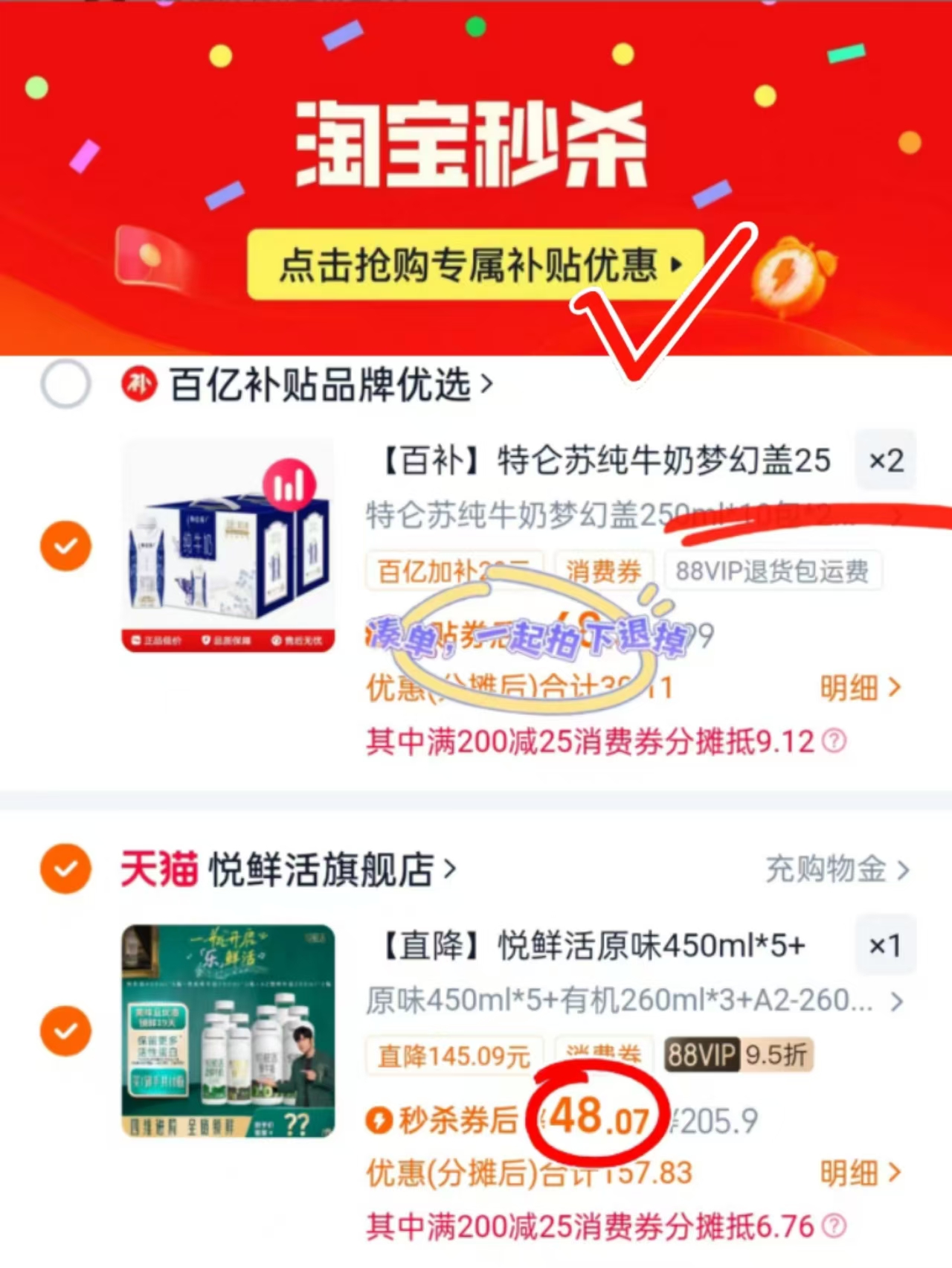The width and height of the screenshot is (952, 1268).
Task: Deselect the 特仑苏纯牛奶 item checkbox
Action: click(x=65, y=545)
